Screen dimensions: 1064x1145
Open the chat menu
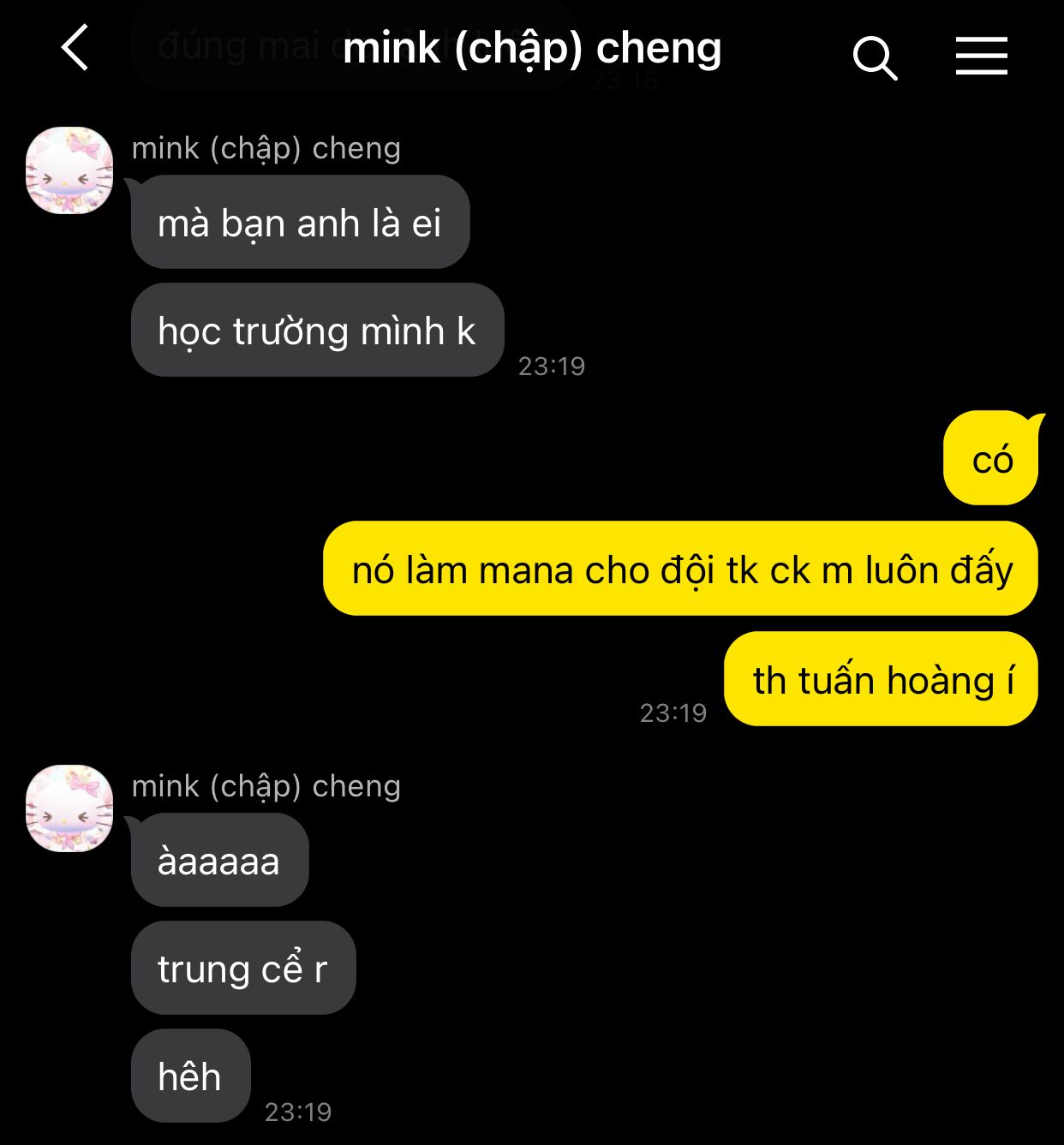tap(981, 56)
